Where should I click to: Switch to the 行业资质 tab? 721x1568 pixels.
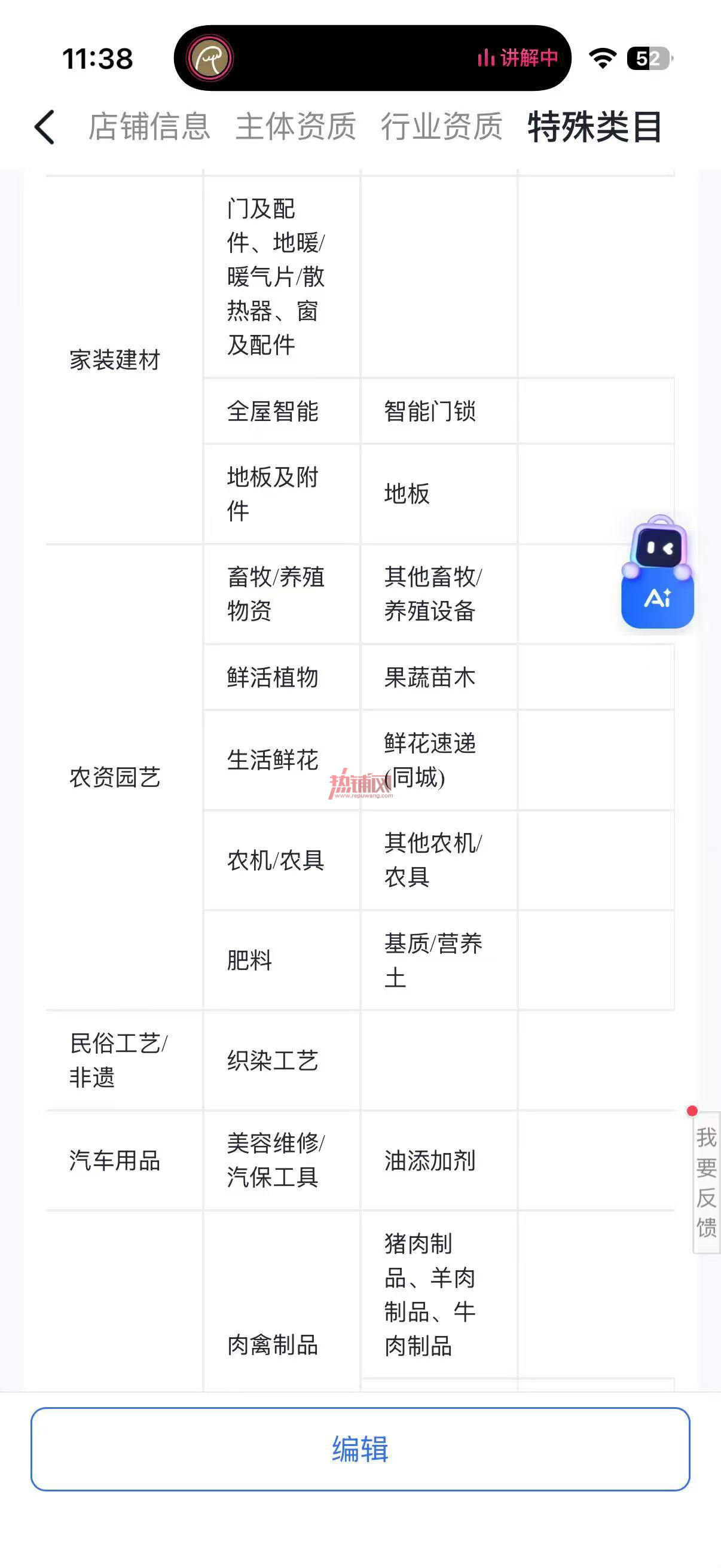pyautogui.click(x=442, y=127)
